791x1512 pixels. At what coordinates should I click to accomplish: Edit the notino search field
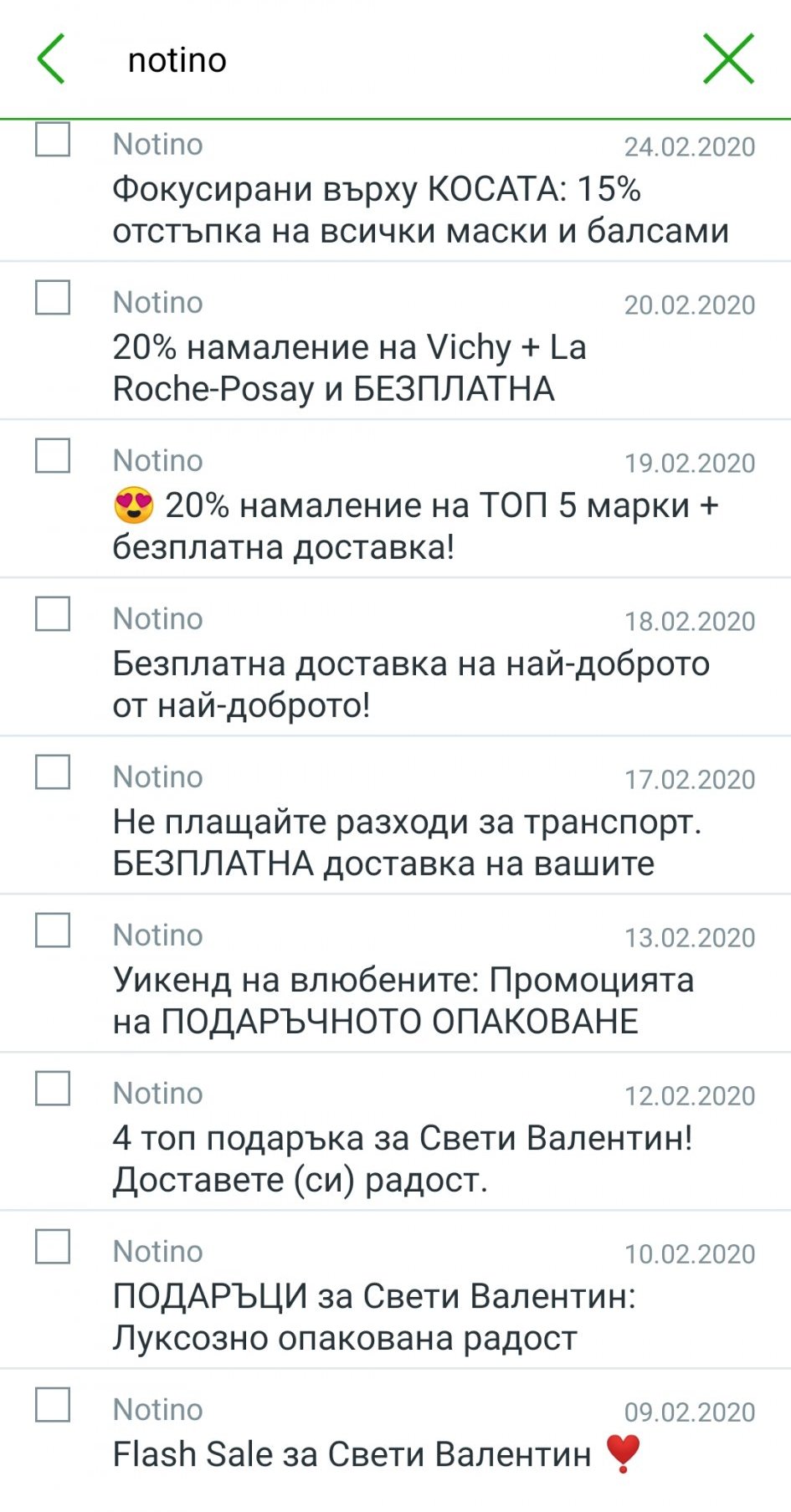[377, 60]
